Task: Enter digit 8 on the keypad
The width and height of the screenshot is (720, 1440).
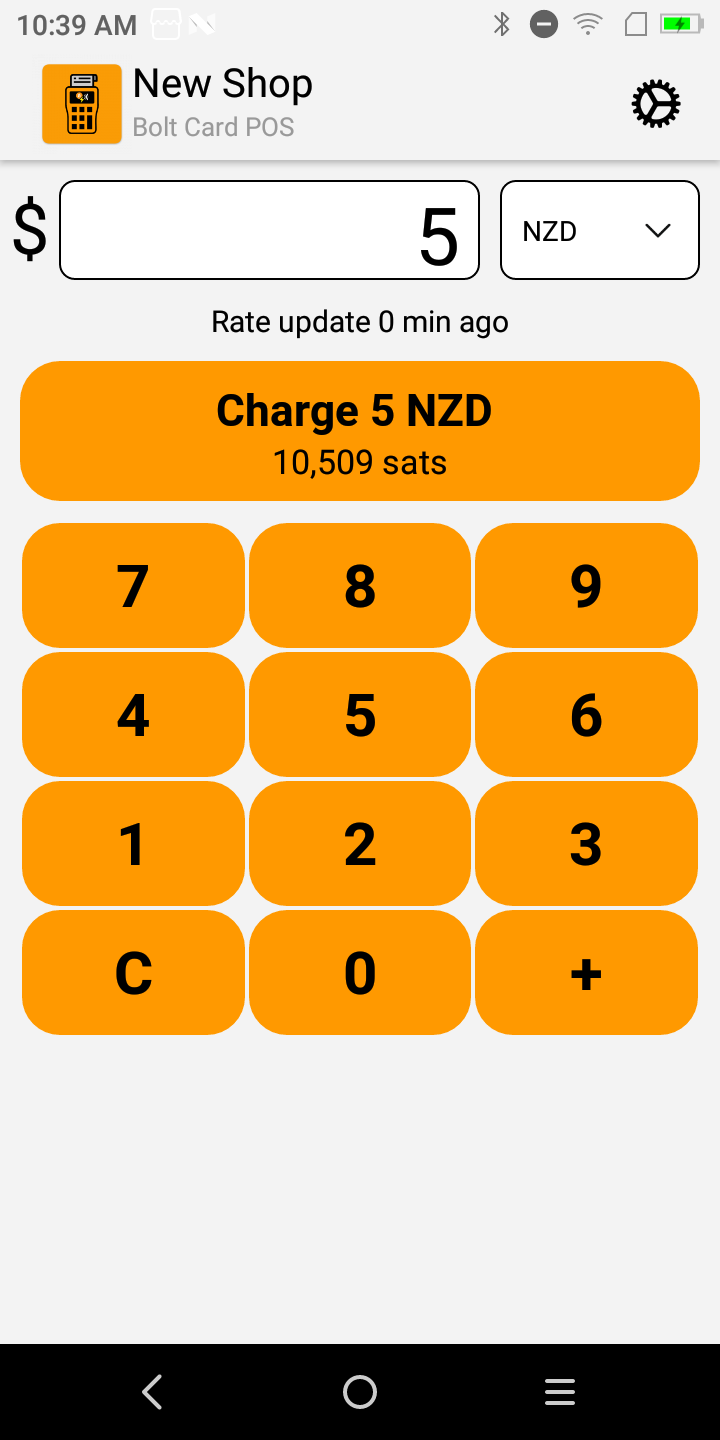Action: pyautogui.click(x=360, y=586)
